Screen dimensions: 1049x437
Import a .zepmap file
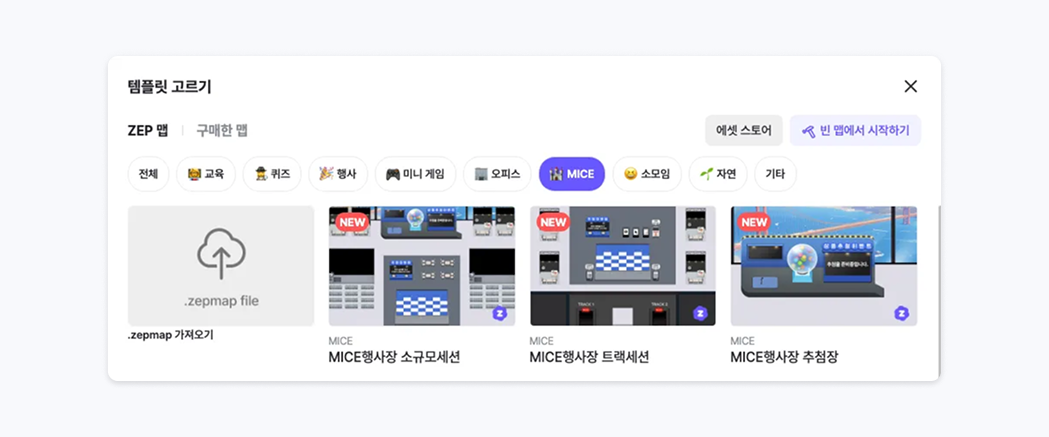pyautogui.click(x=221, y=266)
